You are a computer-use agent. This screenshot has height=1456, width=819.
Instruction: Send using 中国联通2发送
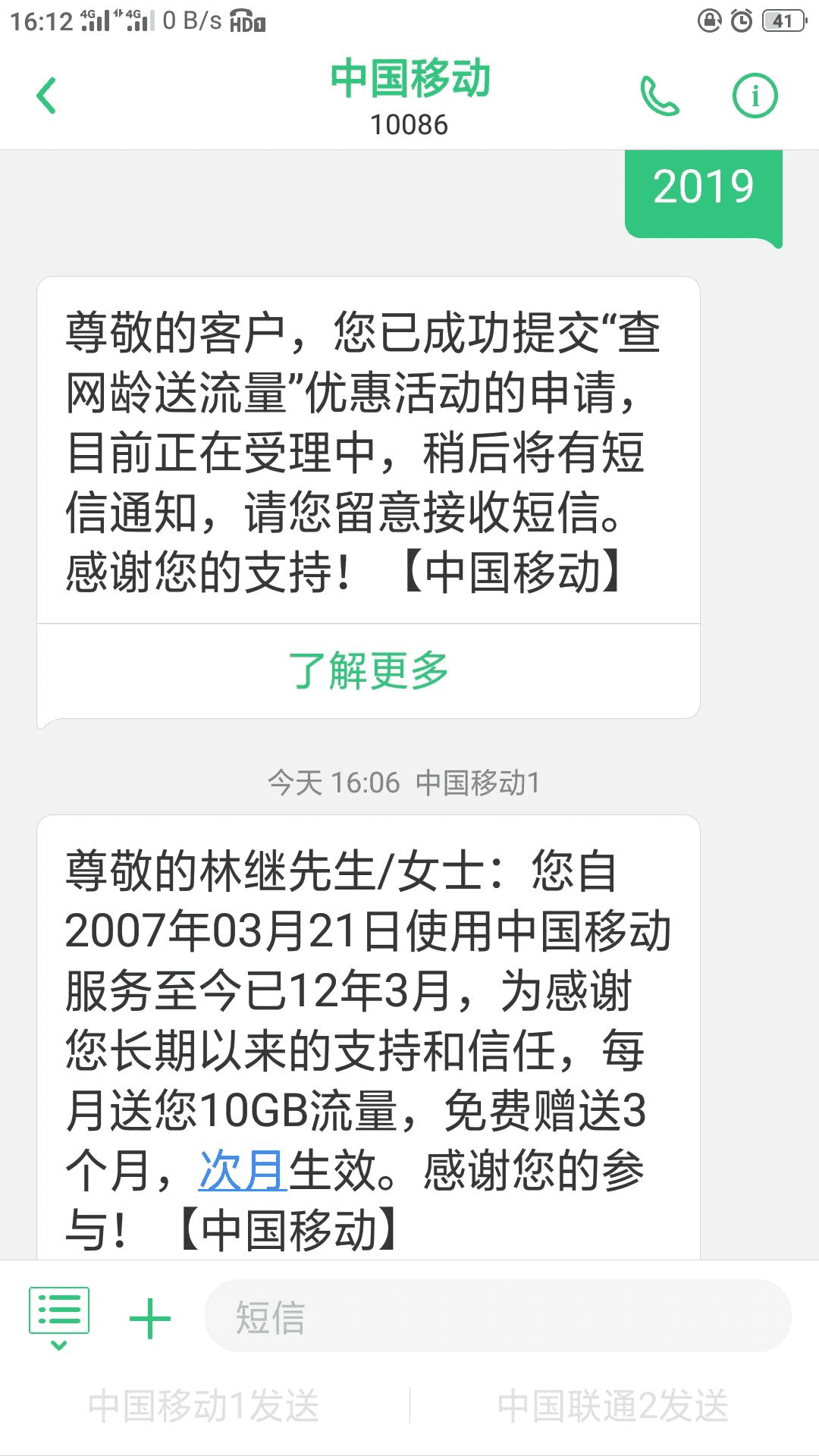point(613,1405)
